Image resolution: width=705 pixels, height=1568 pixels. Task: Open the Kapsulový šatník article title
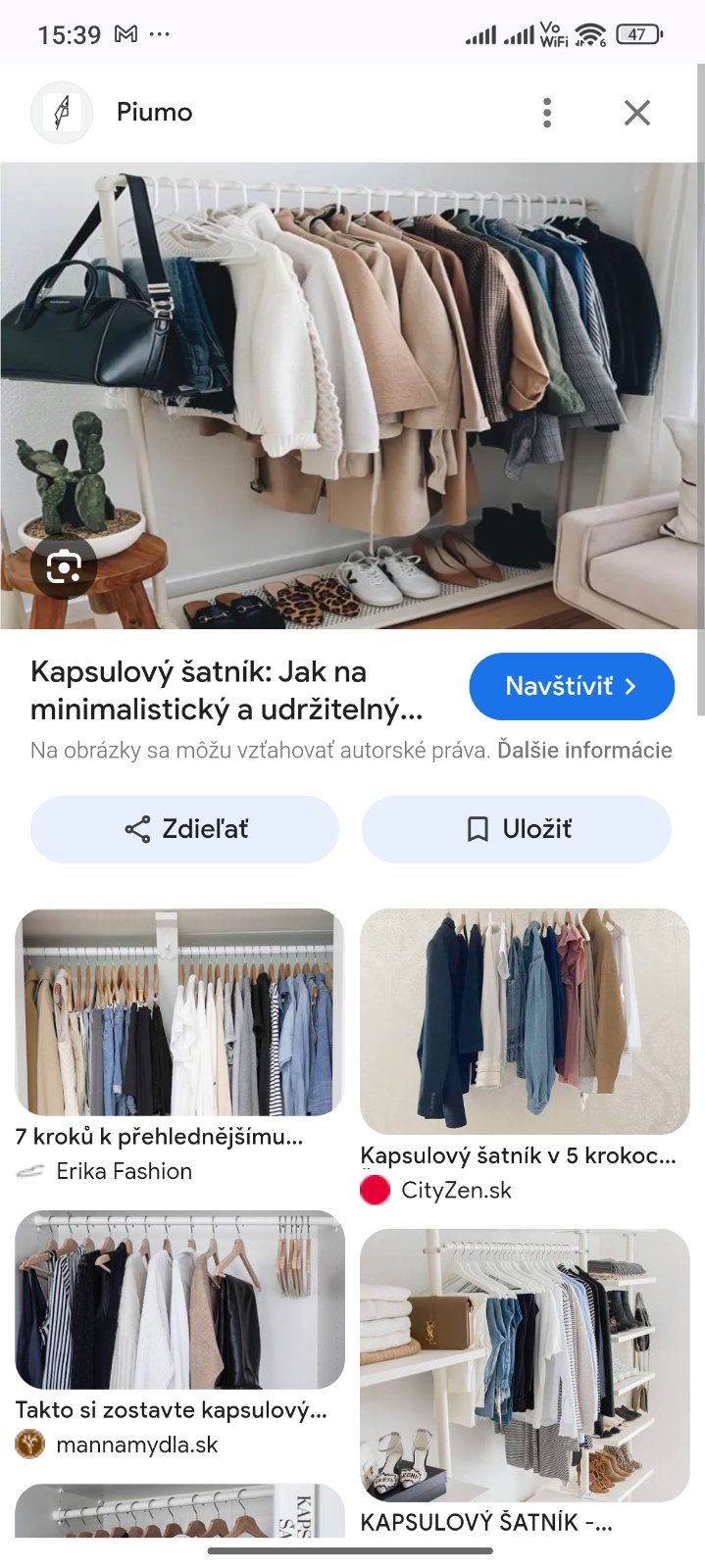point(227,690)
